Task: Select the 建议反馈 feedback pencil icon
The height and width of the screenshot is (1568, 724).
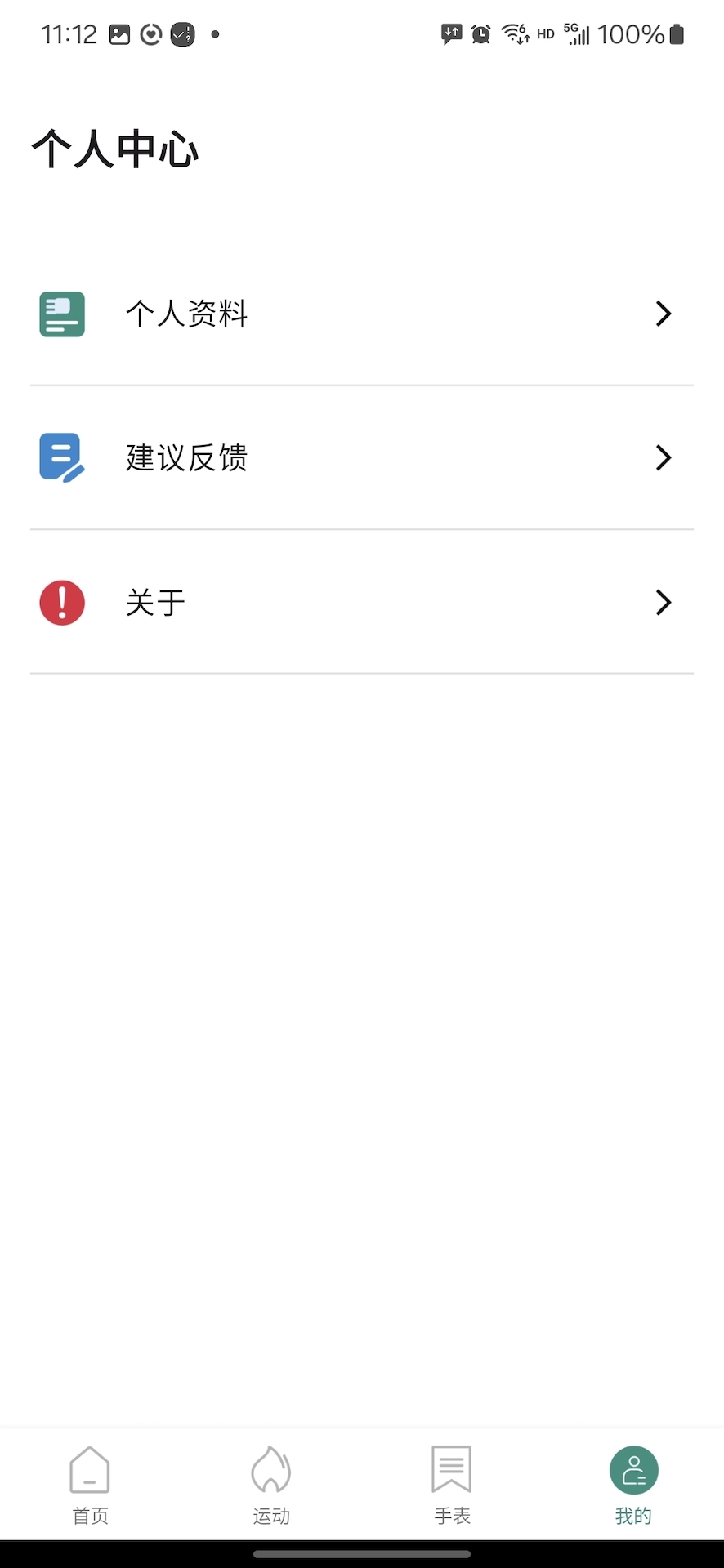Action: [x=61, y=457]
